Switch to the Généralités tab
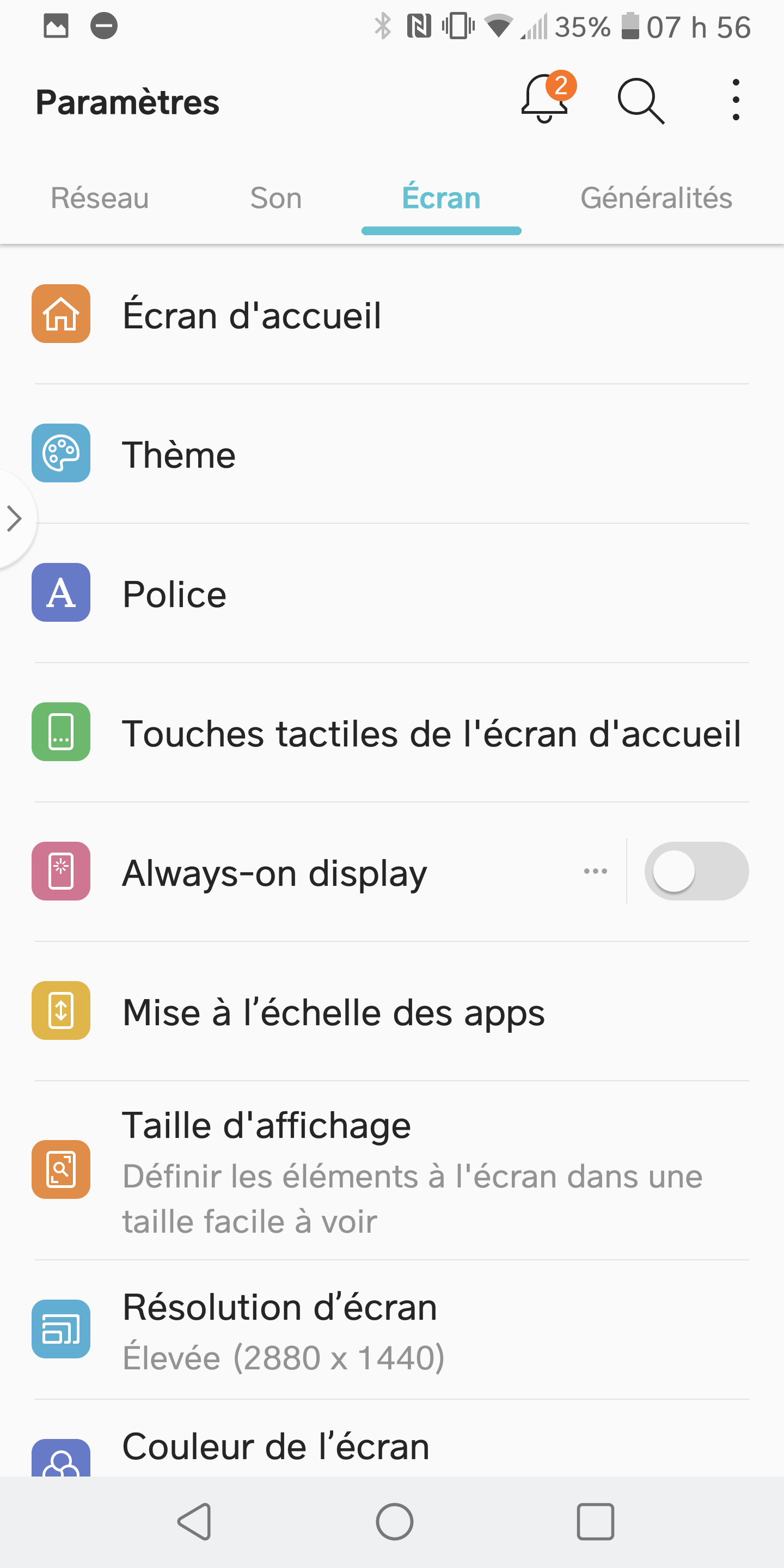The image size is (784, 1568). click(656, 198)
